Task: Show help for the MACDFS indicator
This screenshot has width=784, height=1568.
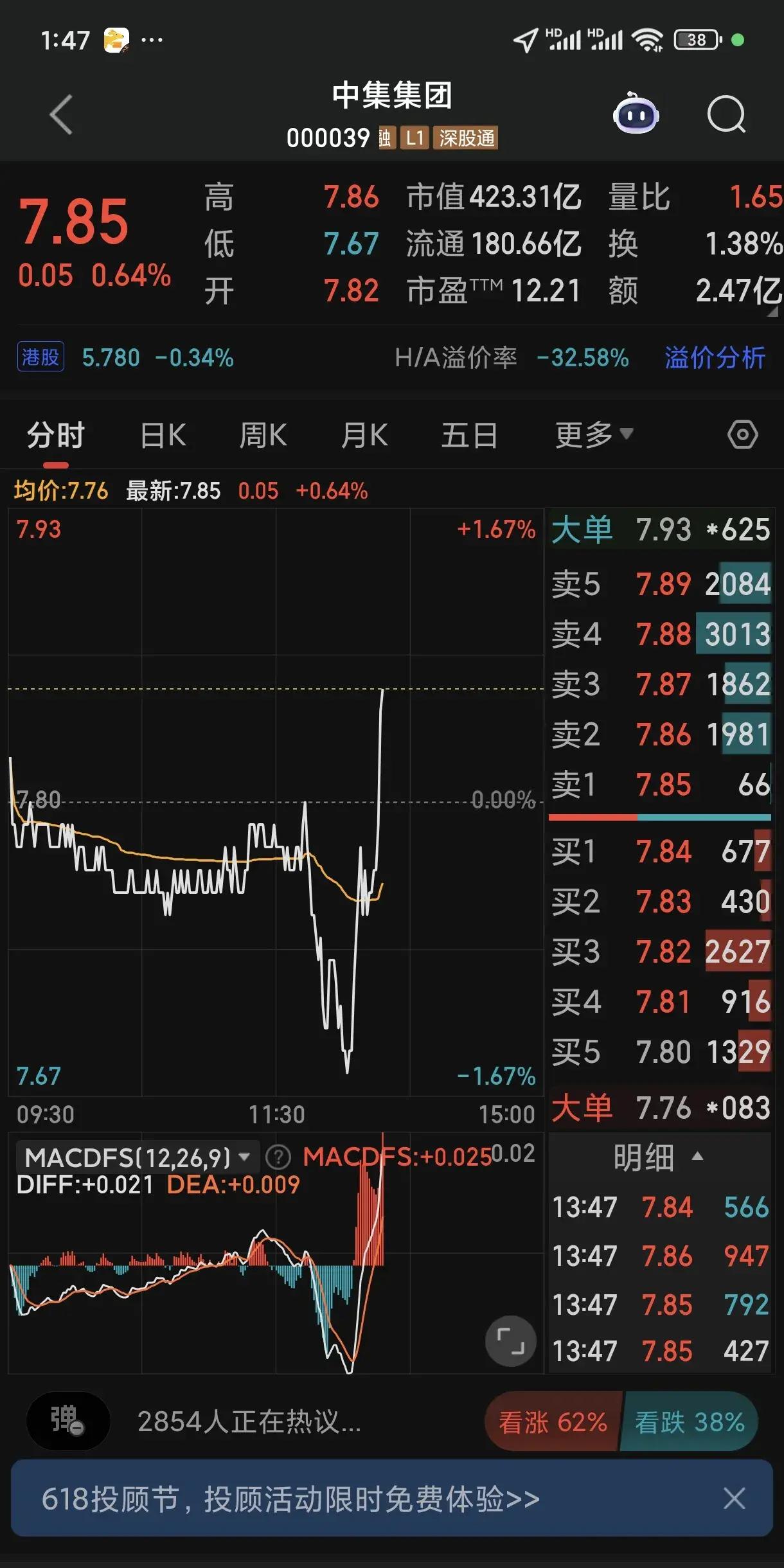Action: tap(278, 1158)
